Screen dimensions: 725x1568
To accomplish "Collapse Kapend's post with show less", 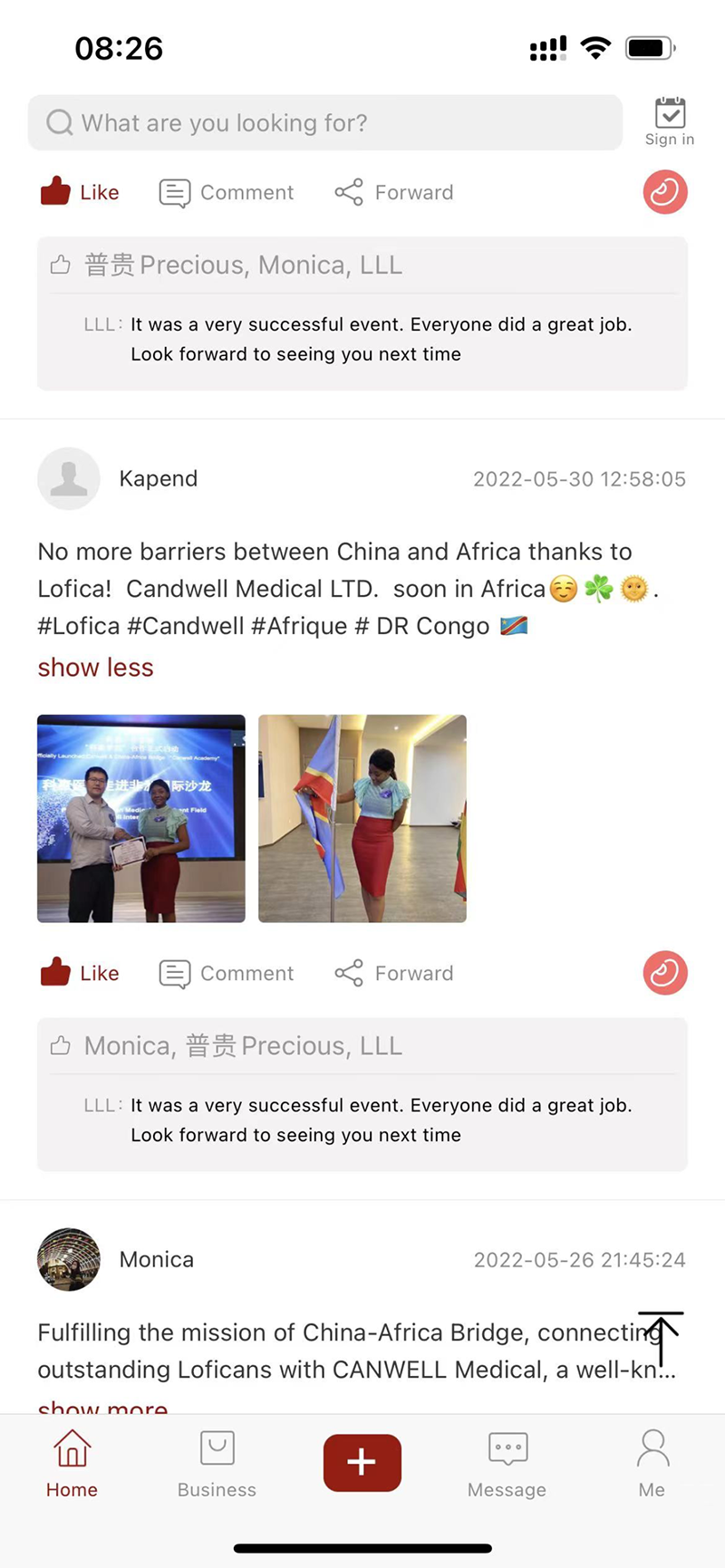I will tap(95, 668).
